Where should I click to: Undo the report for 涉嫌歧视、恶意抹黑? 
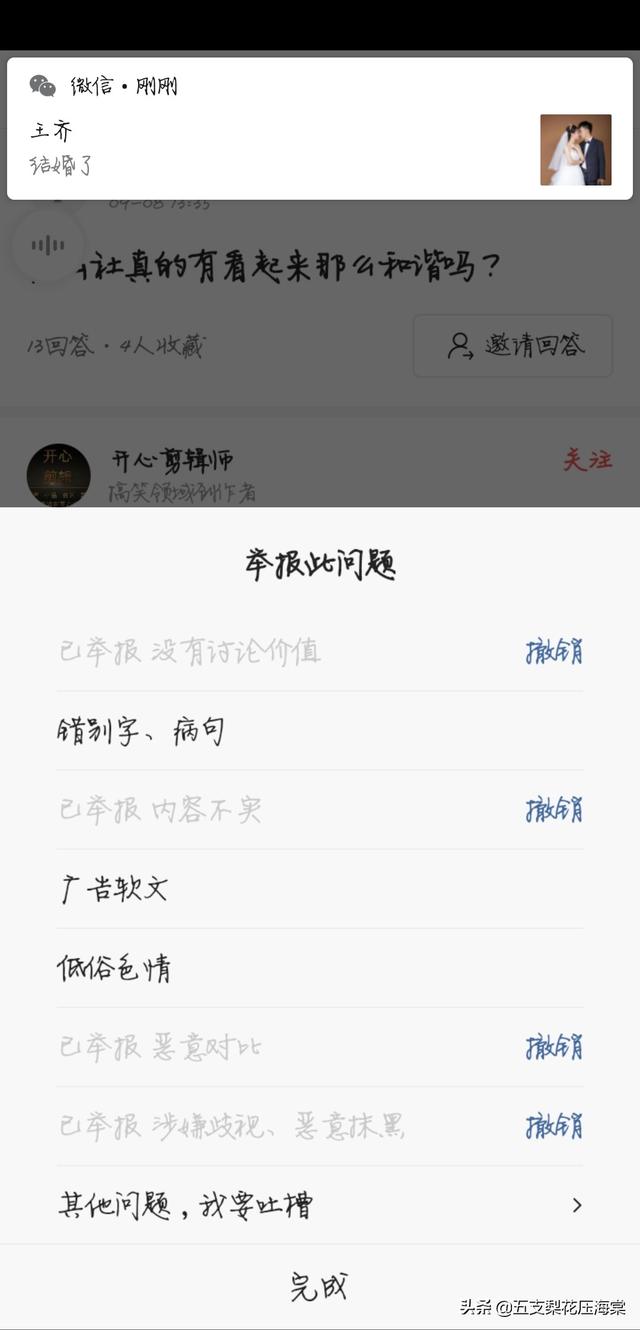[554, 1126]
